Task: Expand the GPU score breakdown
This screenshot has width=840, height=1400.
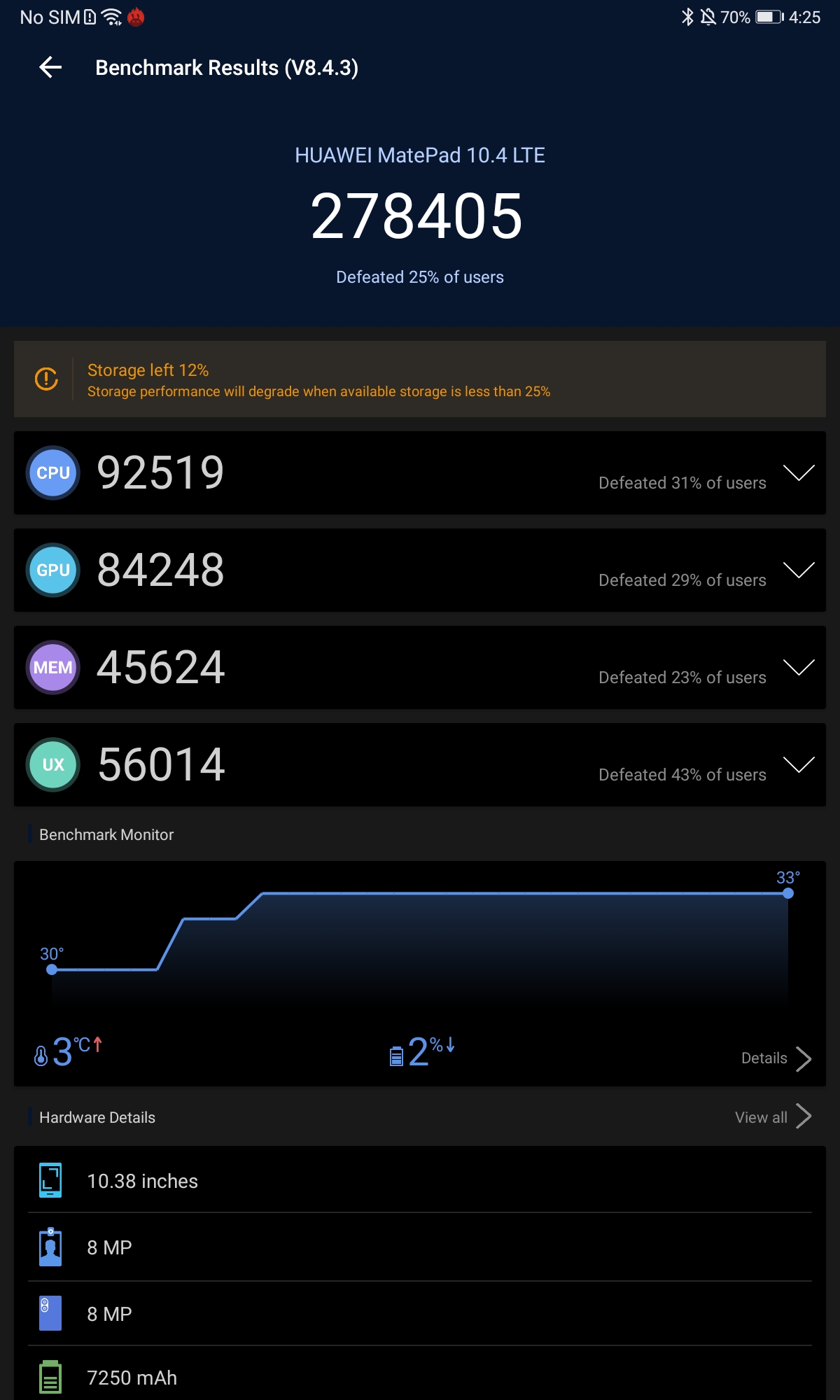Action: point(799,570)
